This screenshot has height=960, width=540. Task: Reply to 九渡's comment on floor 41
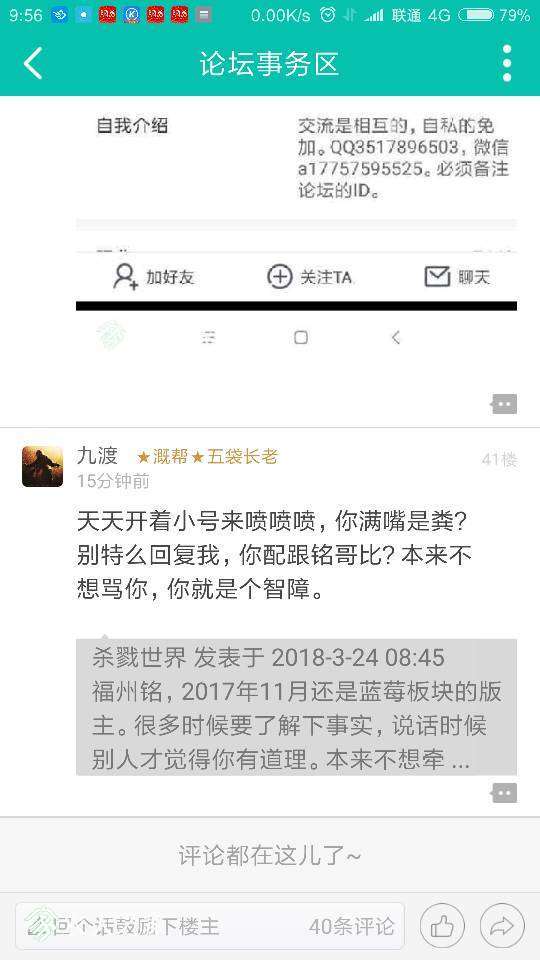pos(504,793)
